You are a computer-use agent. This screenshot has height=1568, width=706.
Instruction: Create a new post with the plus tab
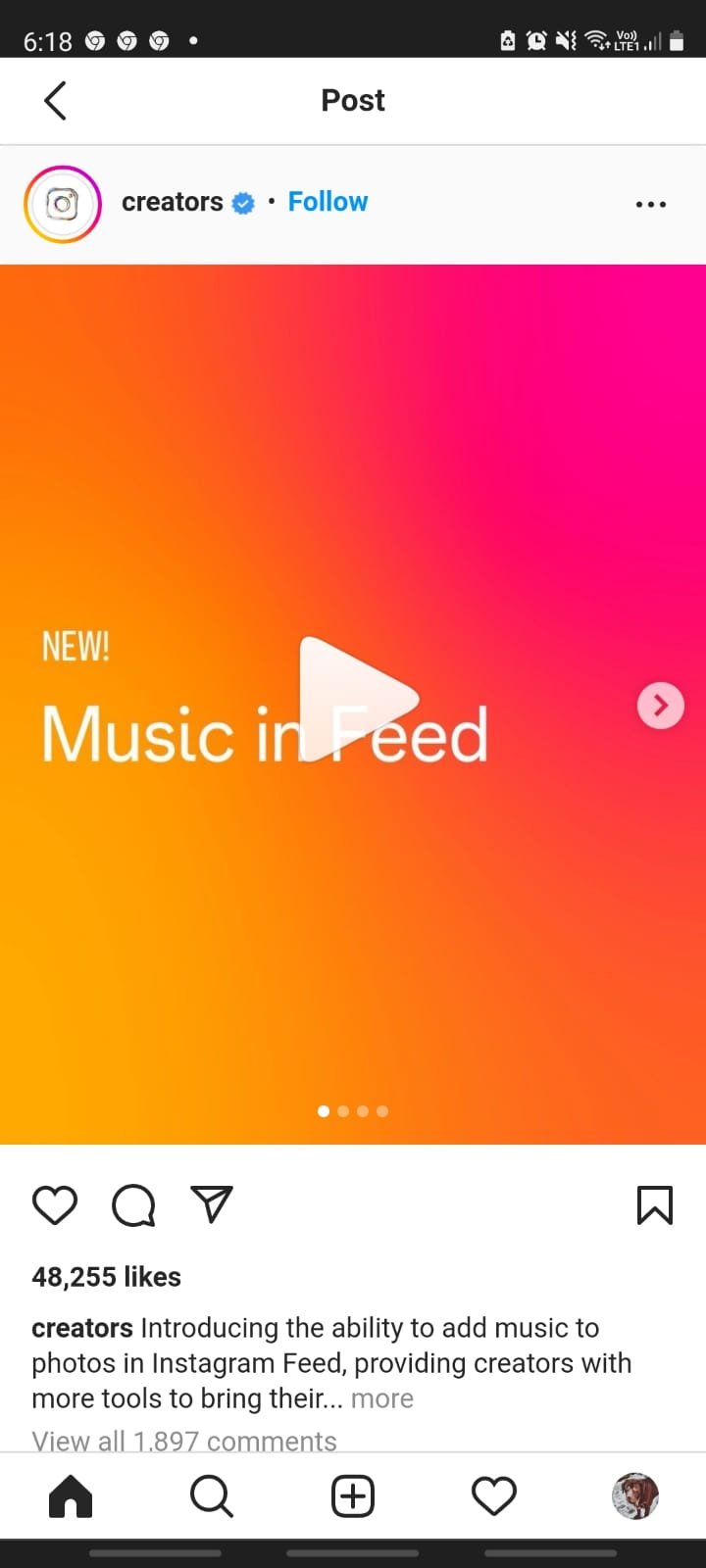(x=353, y=1496)
